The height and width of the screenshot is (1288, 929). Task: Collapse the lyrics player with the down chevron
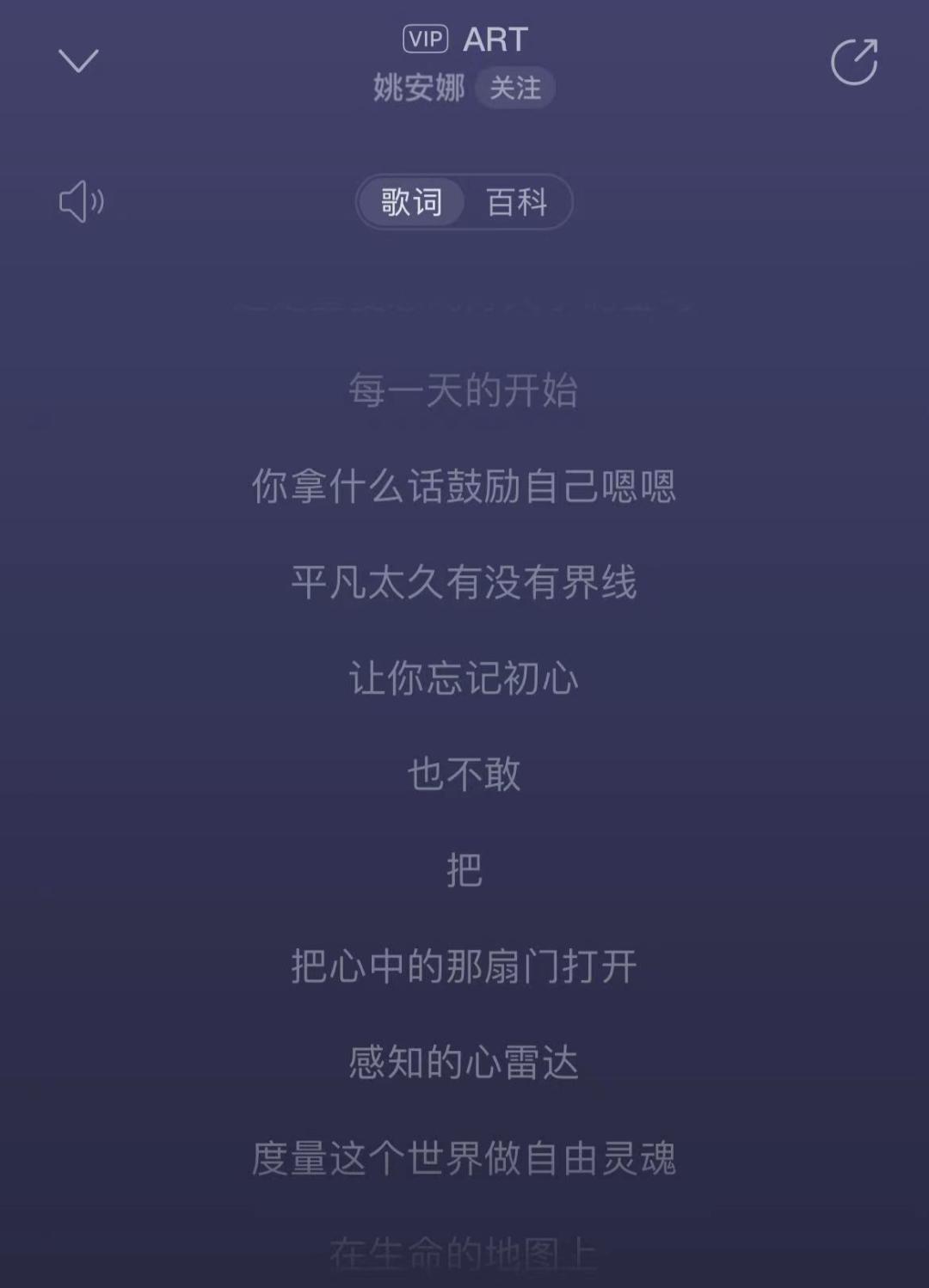coord(78,60)
